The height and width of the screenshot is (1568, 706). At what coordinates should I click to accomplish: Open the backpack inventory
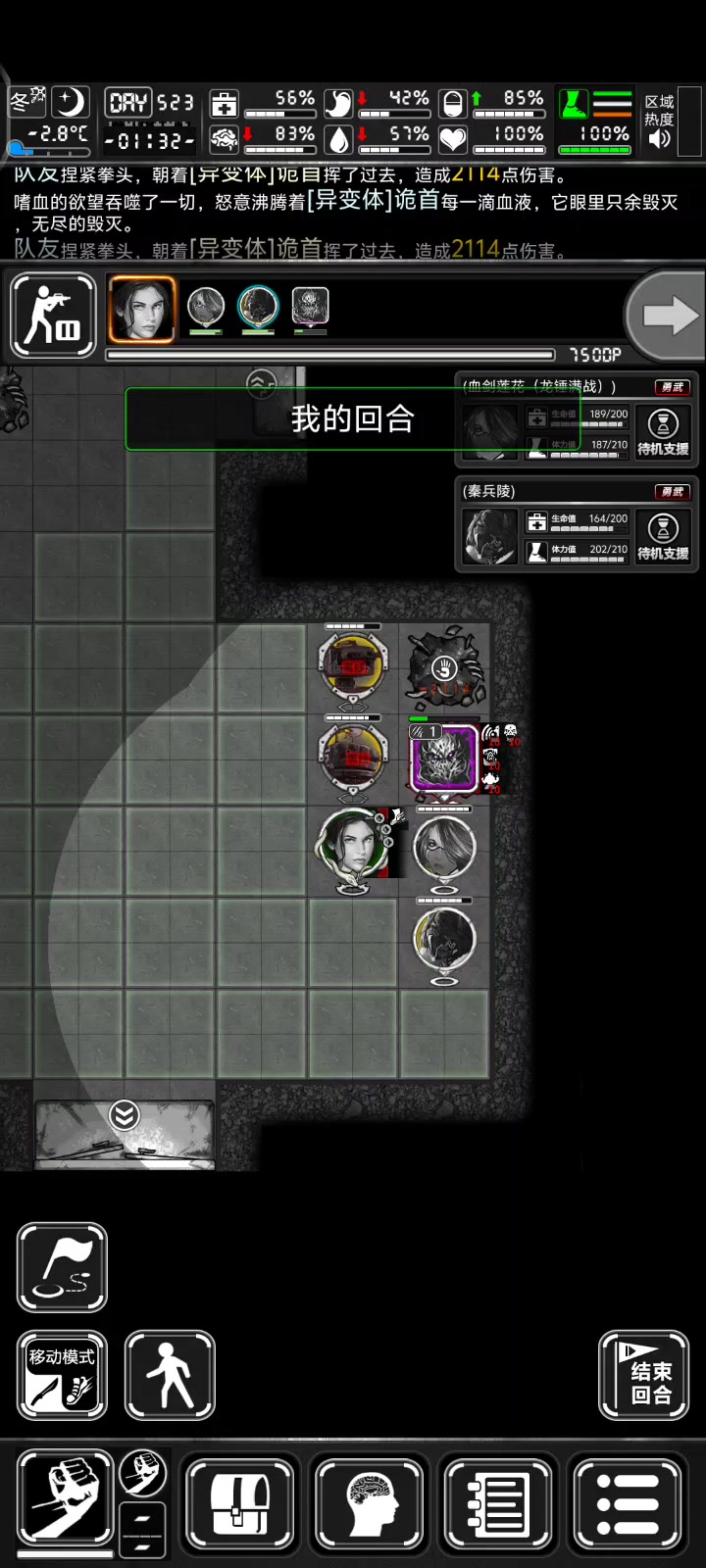(239, 1503)
